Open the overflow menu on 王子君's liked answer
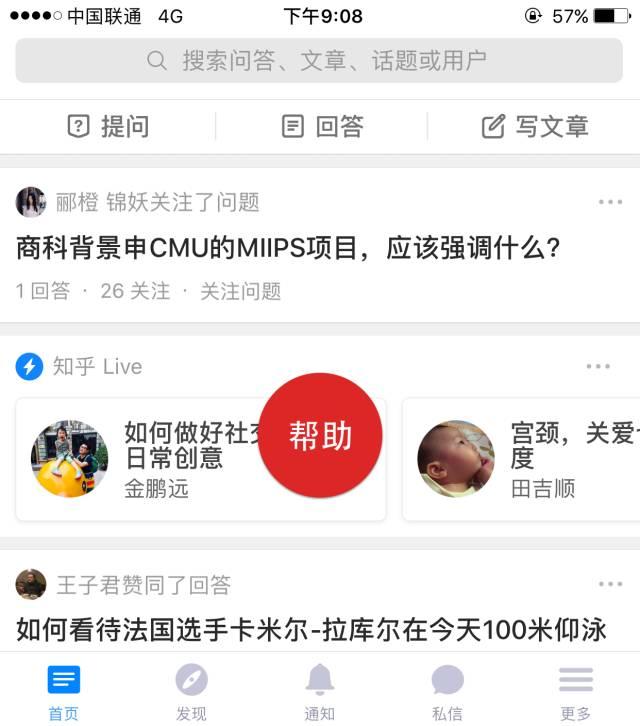The width and height of the screenshot is (640, 726). click(x=610, y=584)
